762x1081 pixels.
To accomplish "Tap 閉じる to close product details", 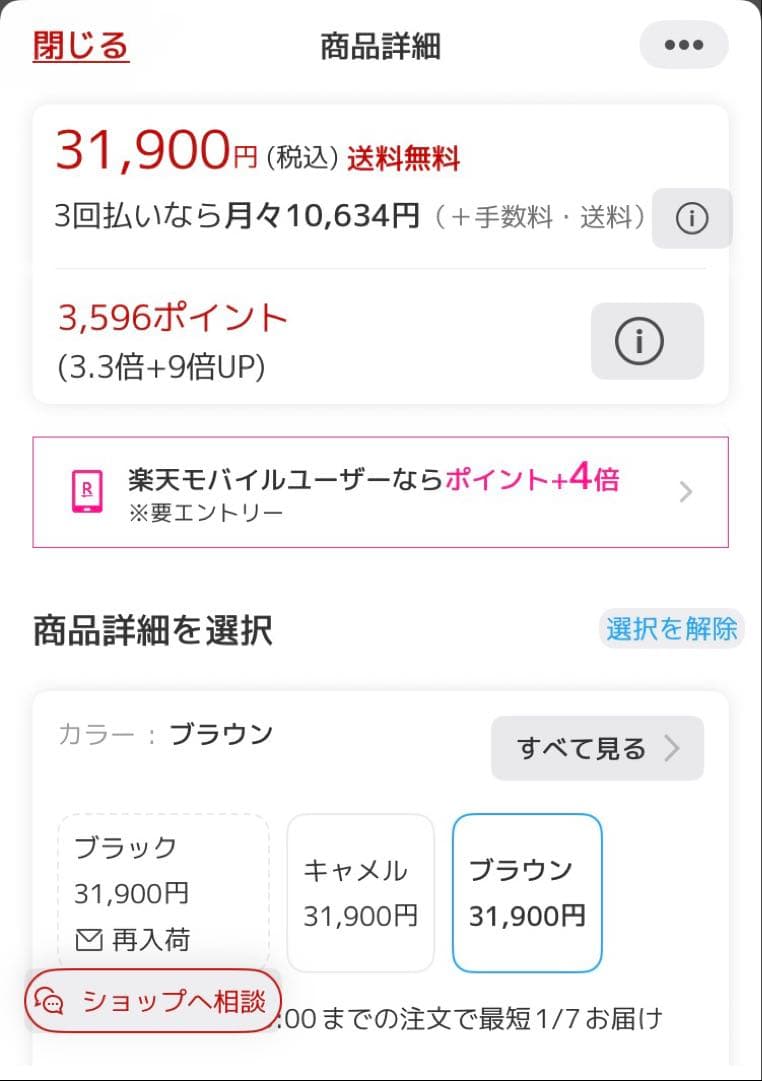I will (x=81, y=45).
